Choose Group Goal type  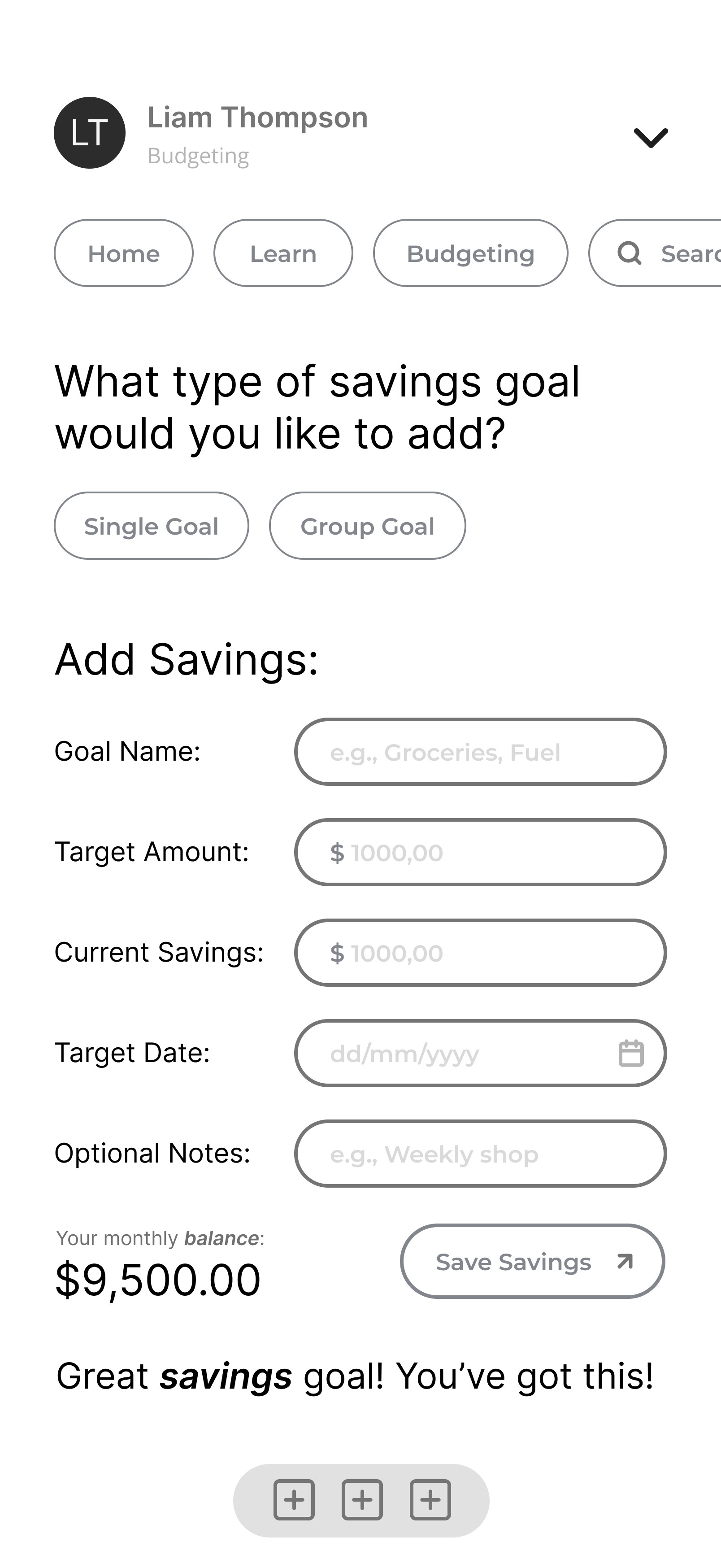pyautogui.click(x=368, y=526)
